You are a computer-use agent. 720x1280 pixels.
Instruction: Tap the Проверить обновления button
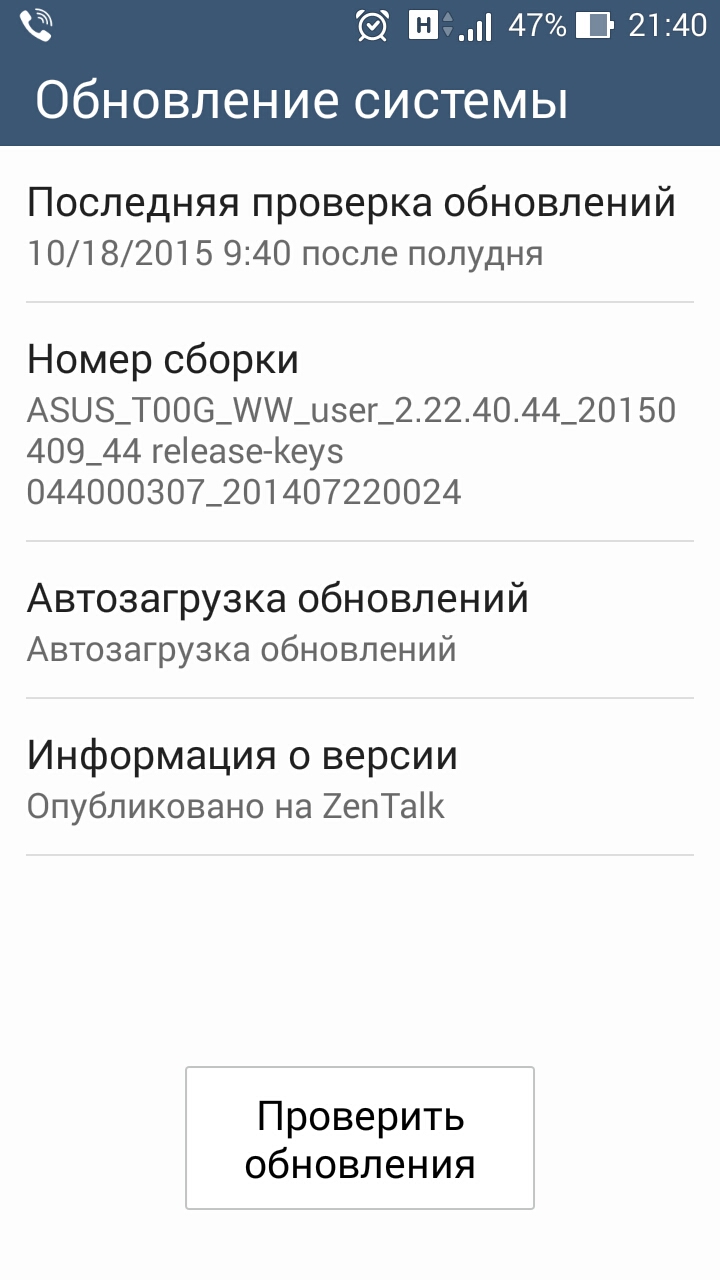(x=360, y=1138)
